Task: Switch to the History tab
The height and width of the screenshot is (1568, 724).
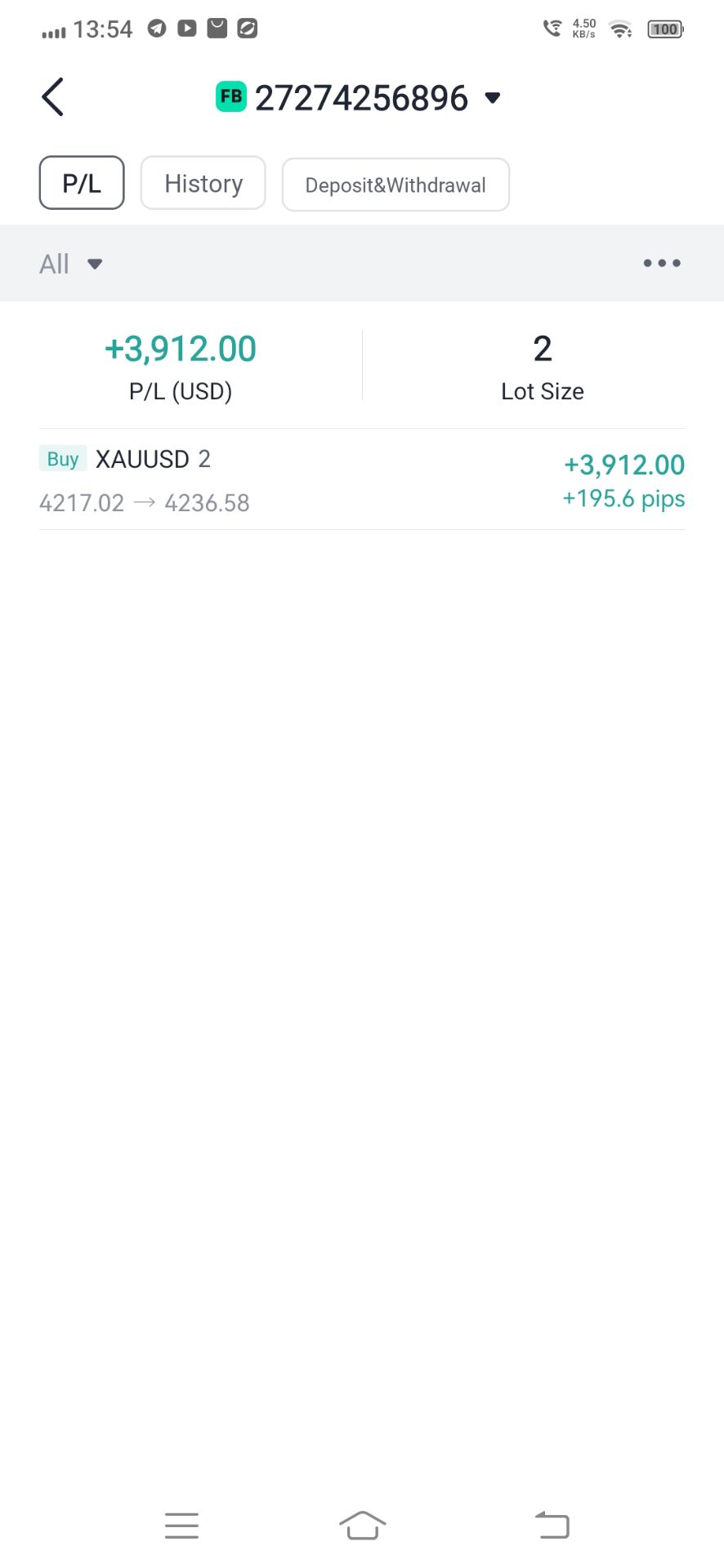Action: coord(203,183)
